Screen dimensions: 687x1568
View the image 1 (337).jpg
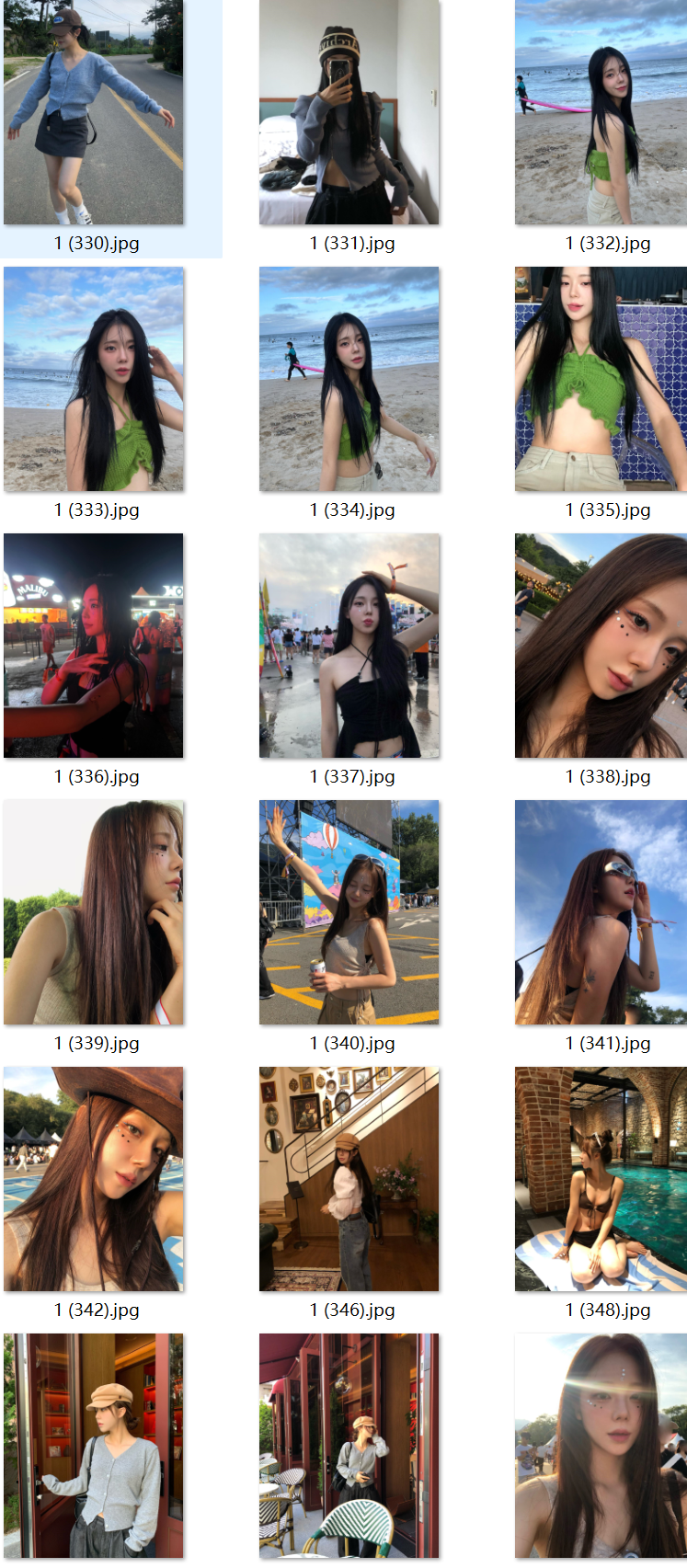349,646
